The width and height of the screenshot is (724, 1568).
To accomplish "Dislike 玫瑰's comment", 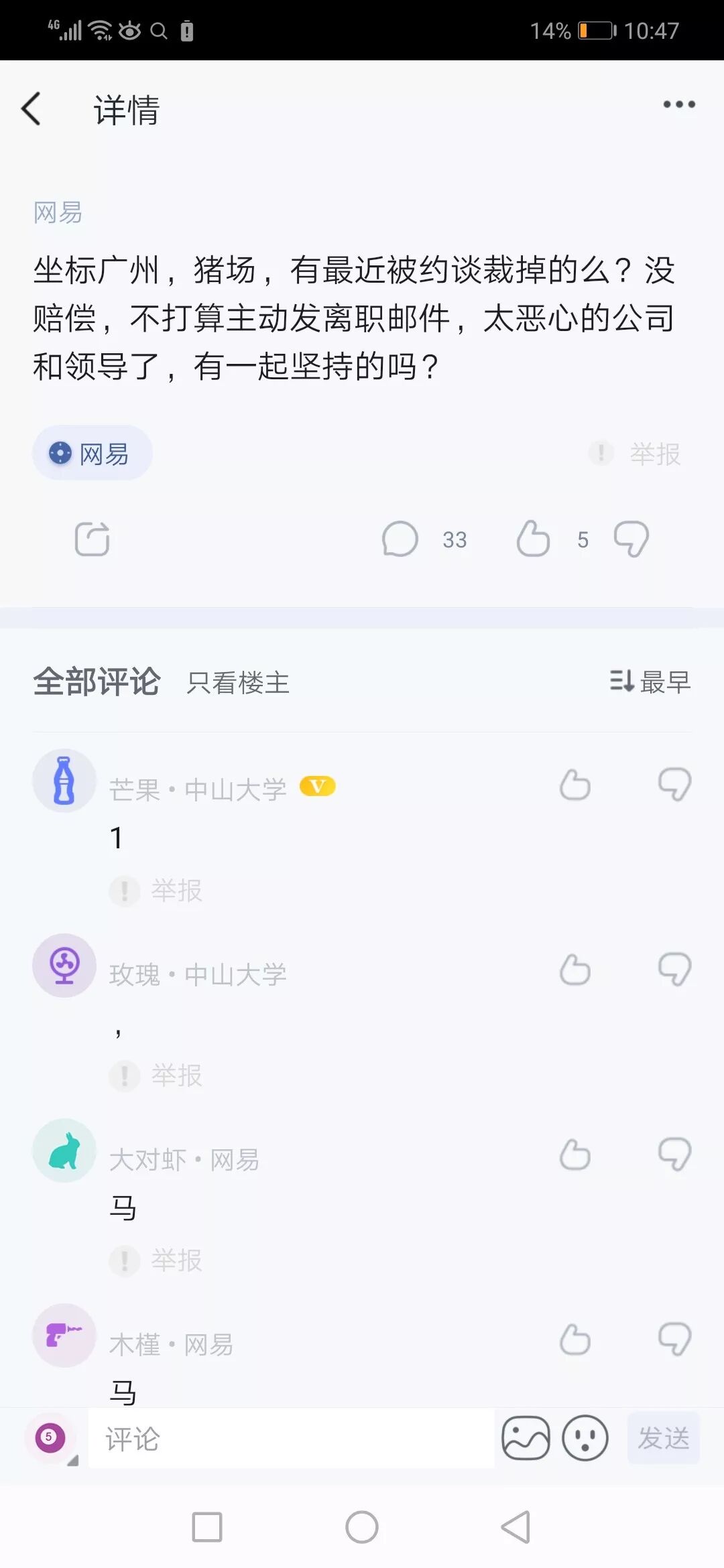I will [674, 970].
